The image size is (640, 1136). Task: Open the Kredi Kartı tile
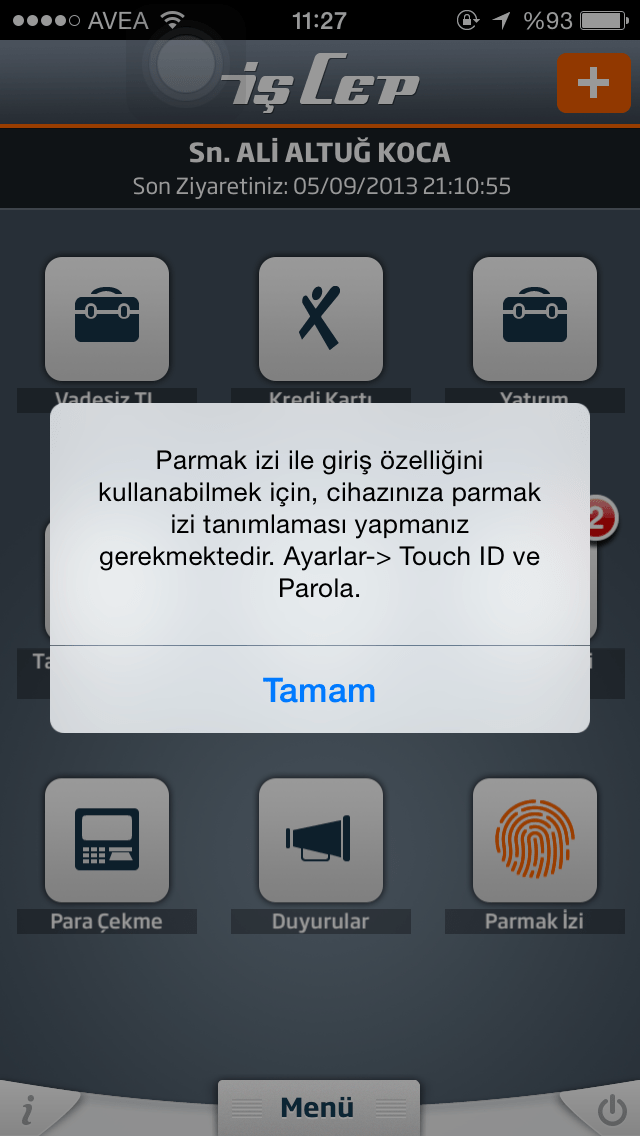(x=320, y=319)
